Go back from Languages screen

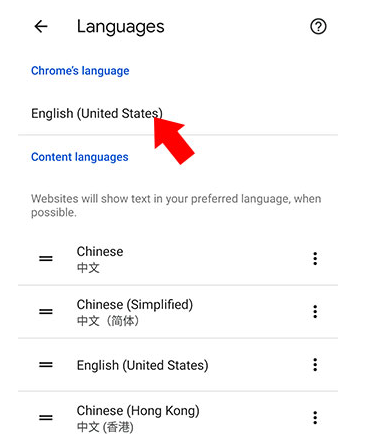coord(41,26)
